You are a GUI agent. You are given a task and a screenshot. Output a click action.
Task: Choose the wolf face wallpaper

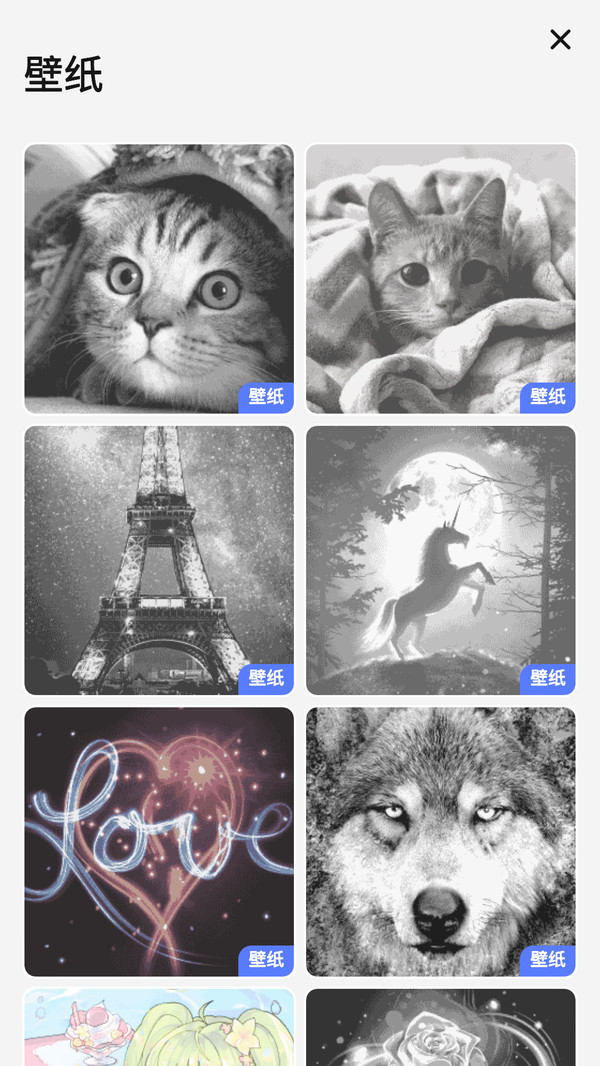440,841
